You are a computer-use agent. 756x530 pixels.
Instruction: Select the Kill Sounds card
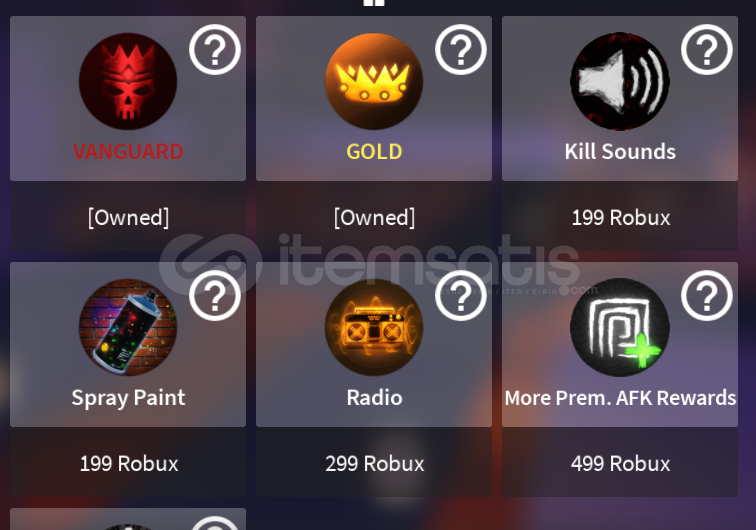pos(620,100)
